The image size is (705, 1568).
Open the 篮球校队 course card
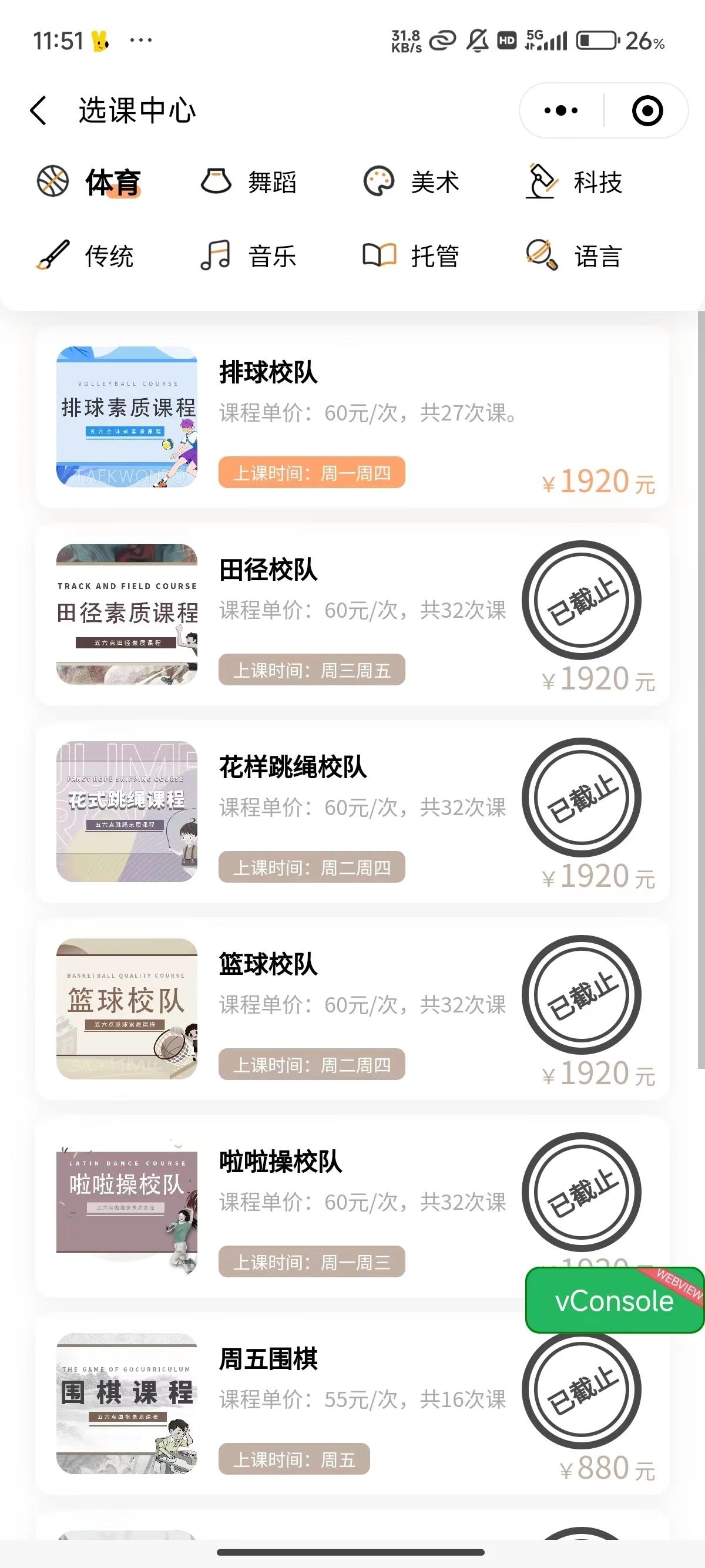(352, 1010)
